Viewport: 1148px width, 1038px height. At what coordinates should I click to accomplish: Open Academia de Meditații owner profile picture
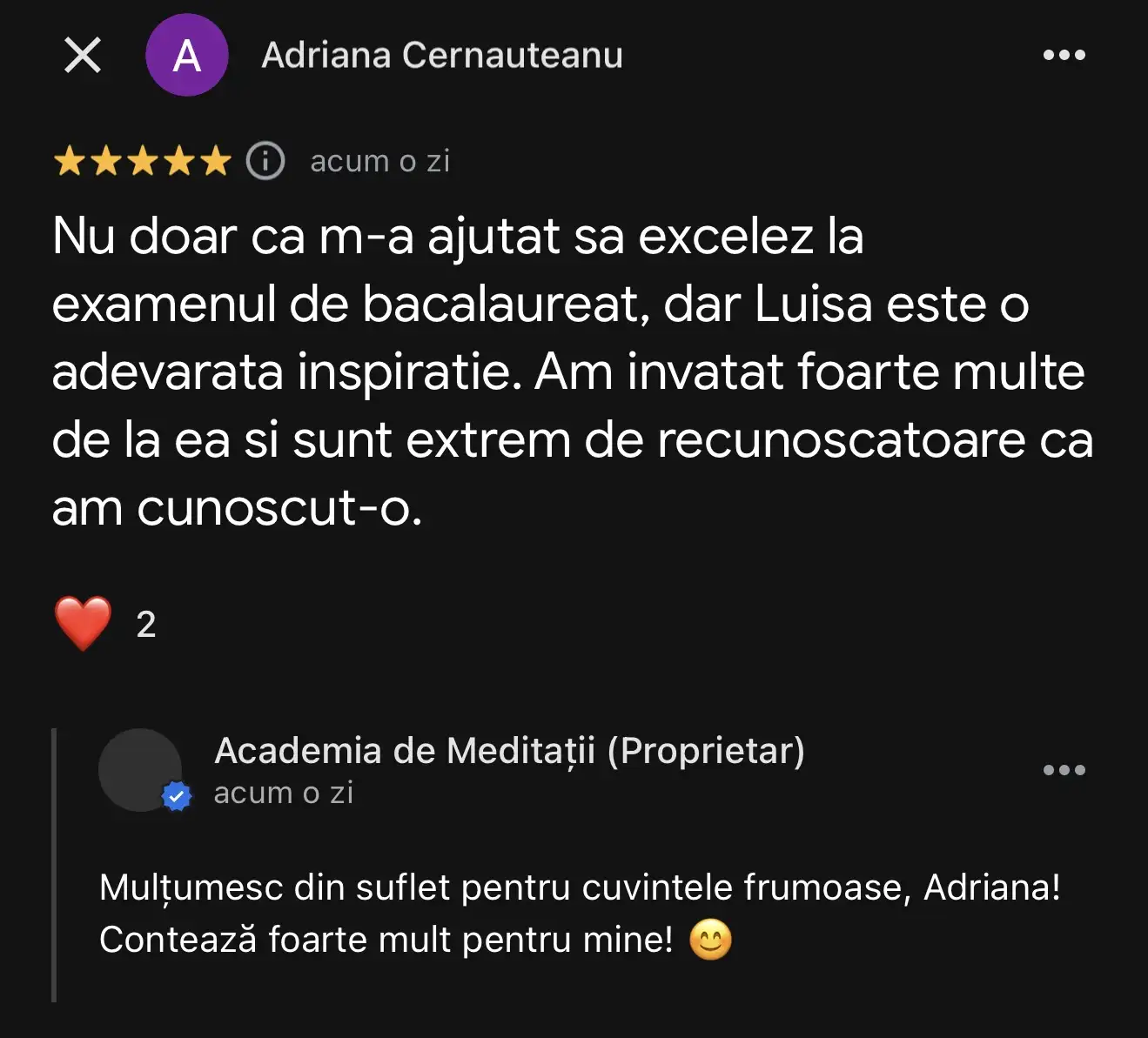point(141,770)
